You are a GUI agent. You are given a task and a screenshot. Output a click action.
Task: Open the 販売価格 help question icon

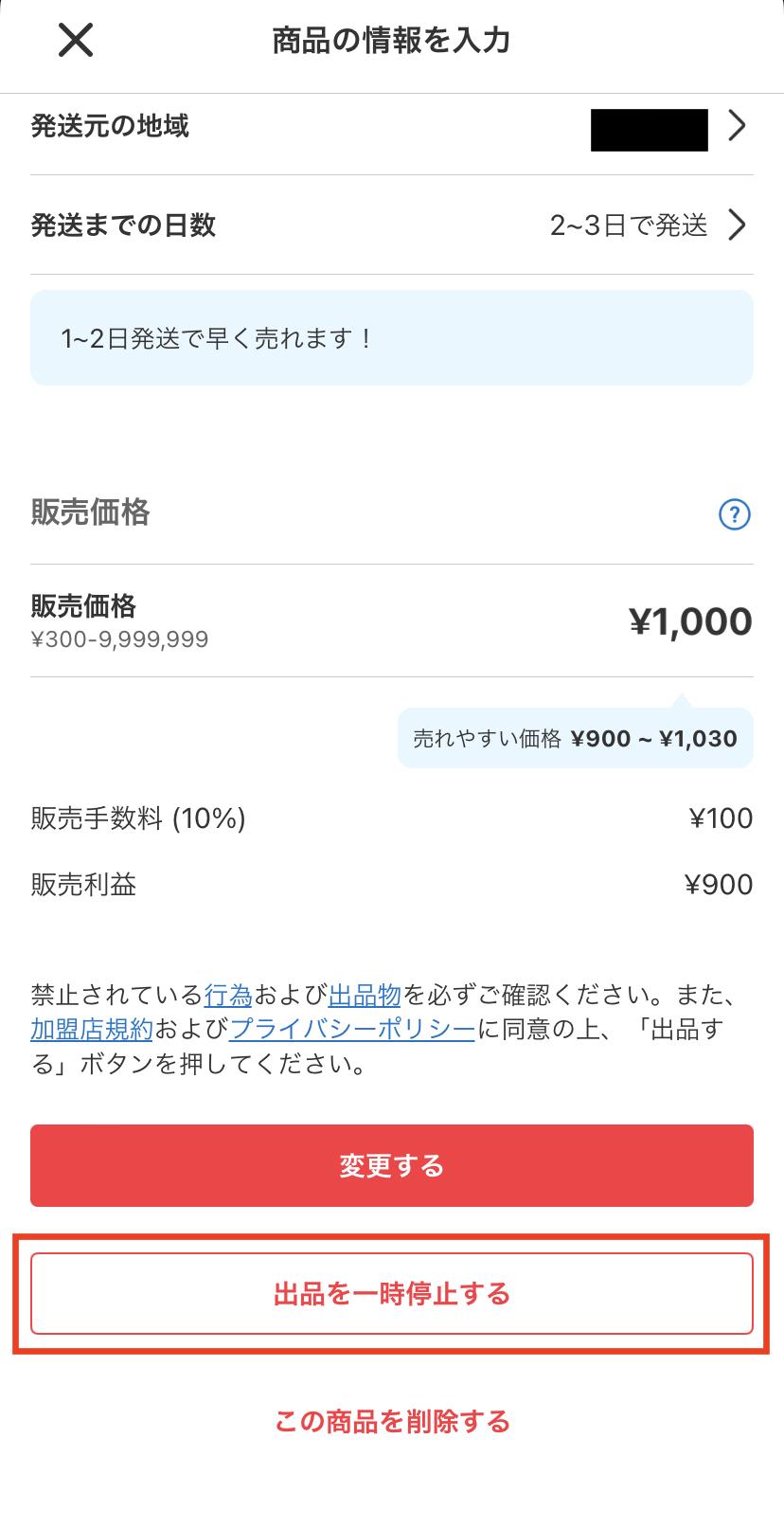pos(735,514)
